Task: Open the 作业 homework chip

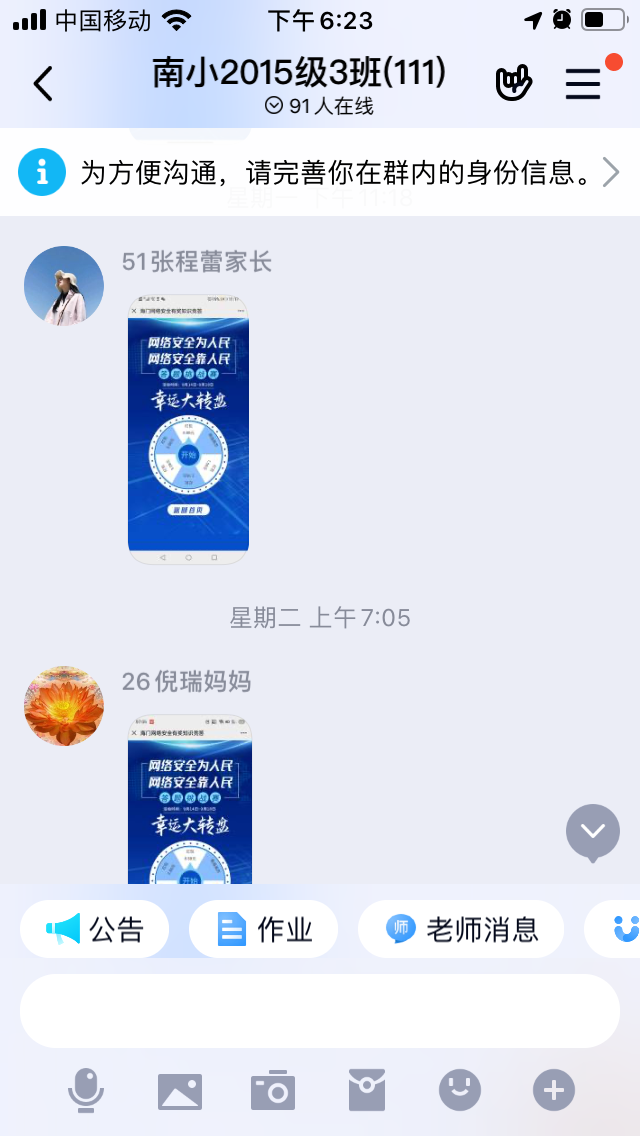Action: click(264, 930)
